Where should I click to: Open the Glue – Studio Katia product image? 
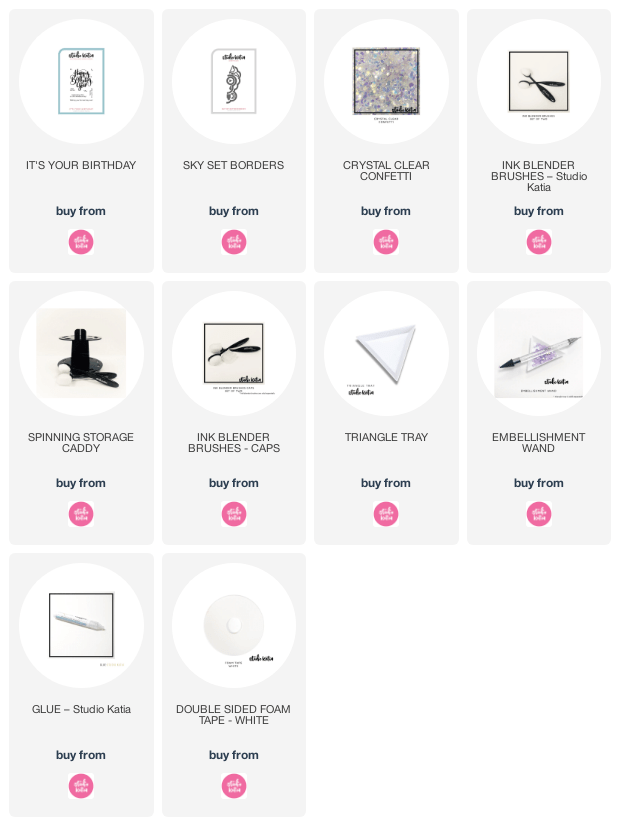(81, 626)
